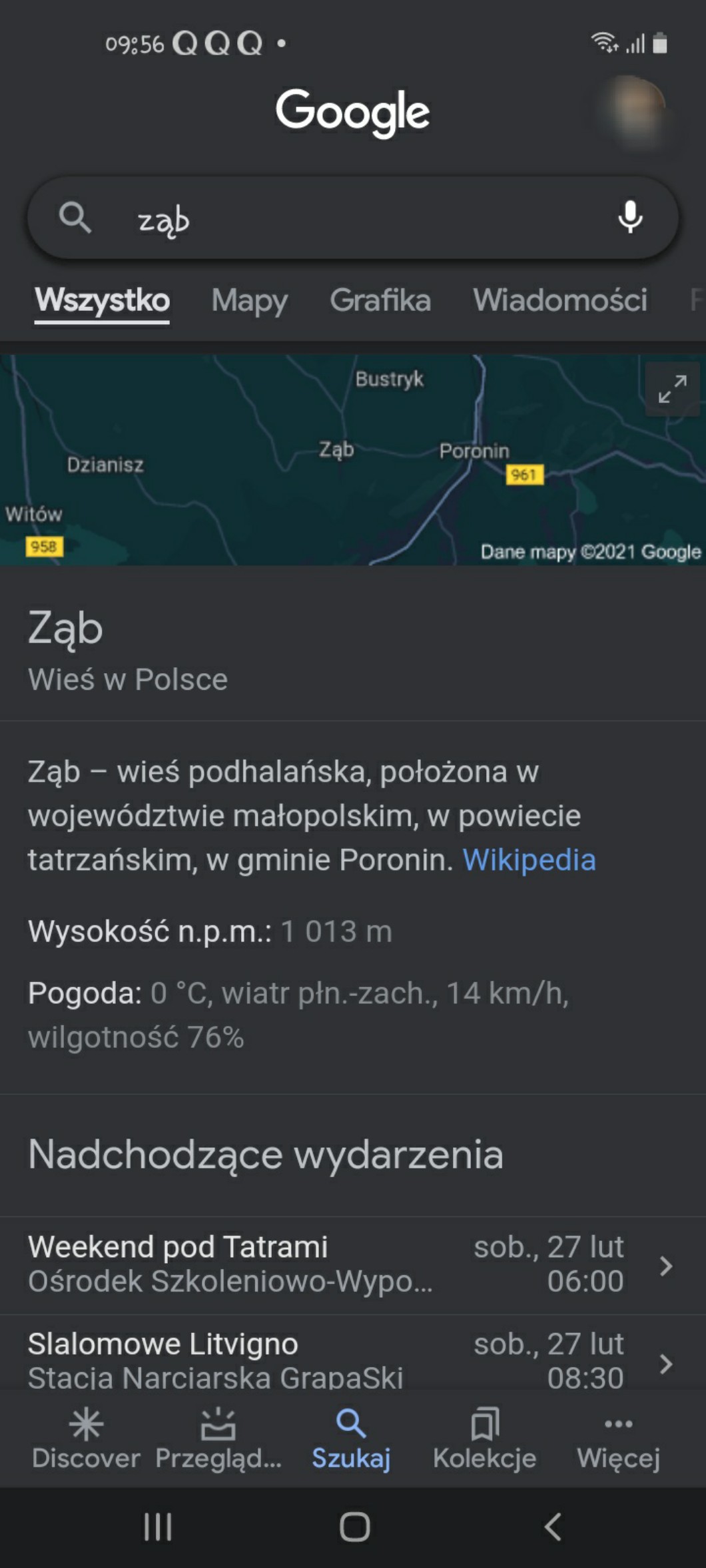Go to the Discover tab
This screenshot has height=1568, width=706.
pyautogui.click(x=87, y=1438)
